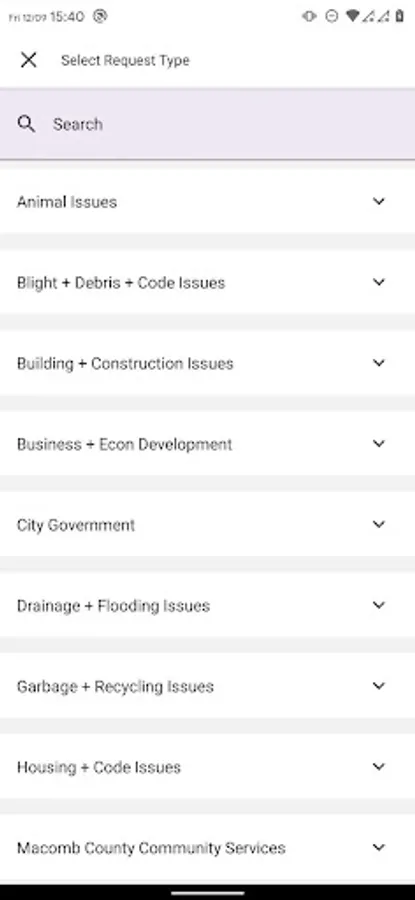Expand the Animal Issues category
Screen dimensions: 415x900
(207, 201)
